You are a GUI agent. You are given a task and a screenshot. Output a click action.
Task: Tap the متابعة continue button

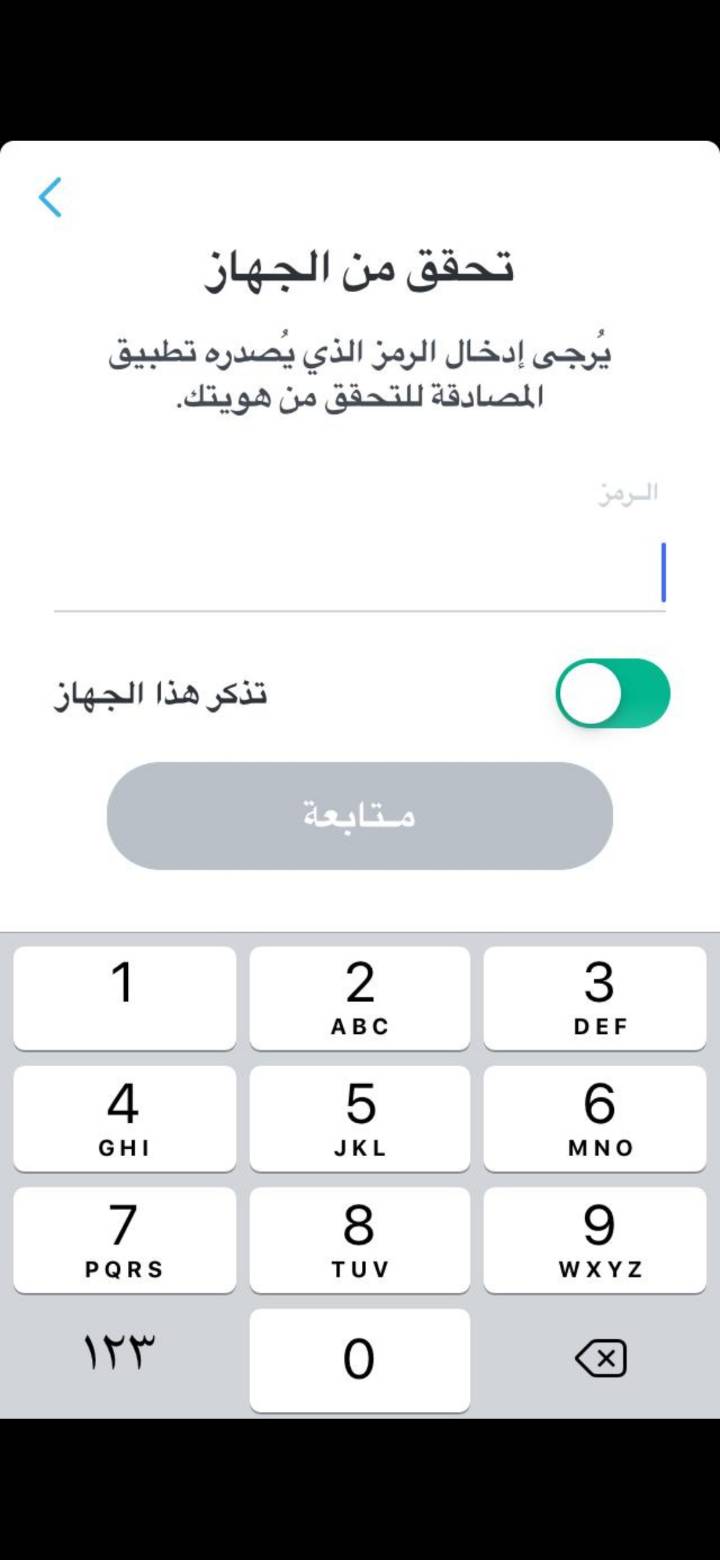pyautogui.click(x=360, y=816)
